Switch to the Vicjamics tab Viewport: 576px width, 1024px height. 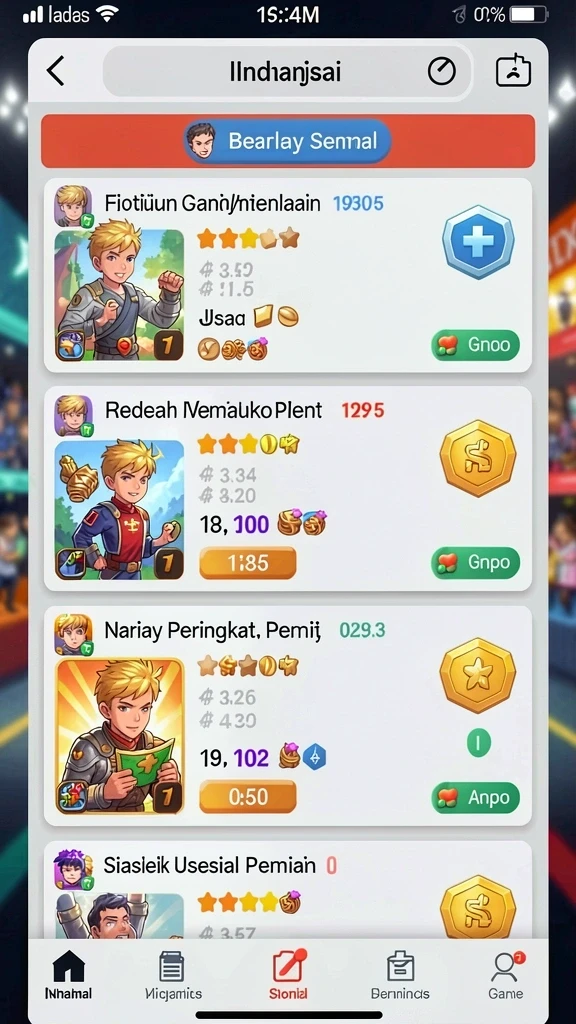click(172, 975)
